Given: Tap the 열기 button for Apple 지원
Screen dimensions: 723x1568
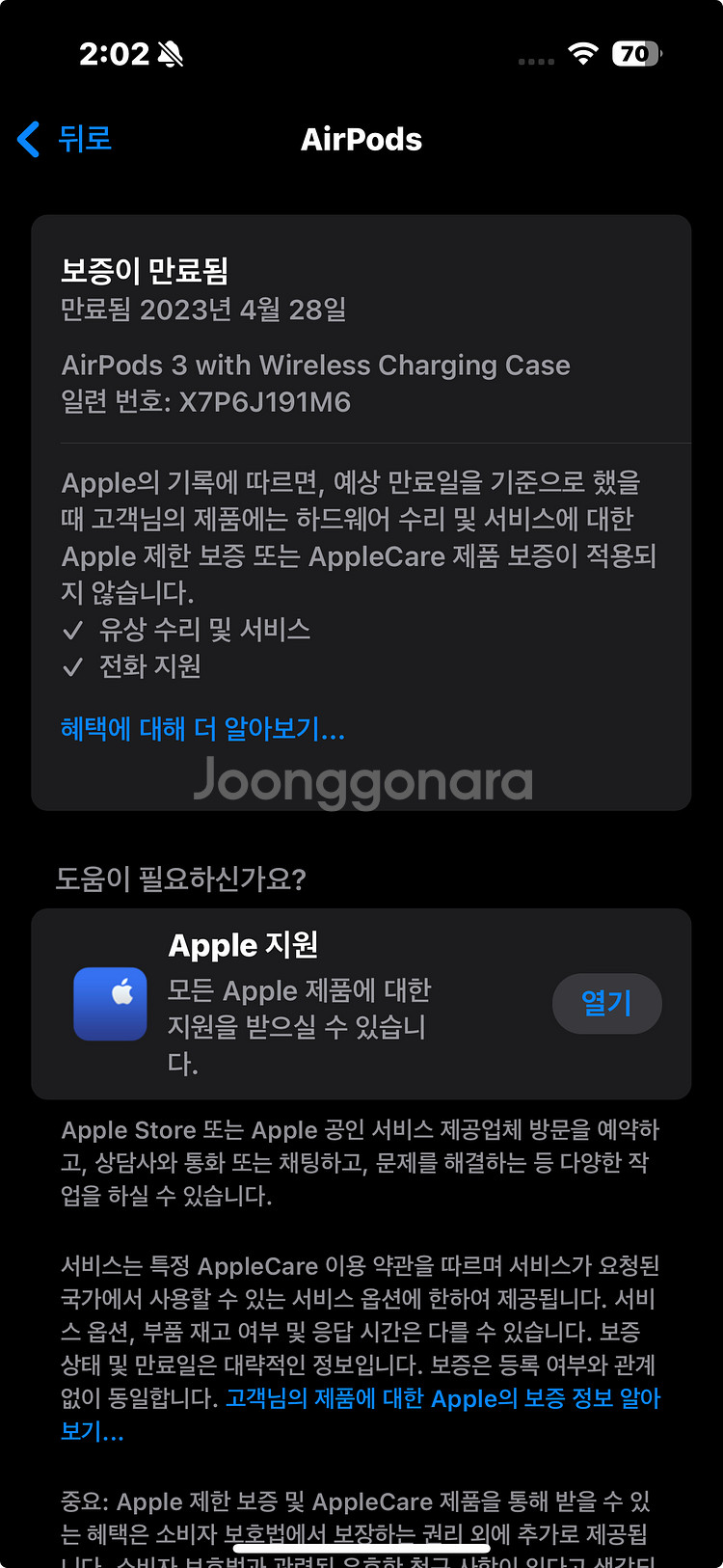Looking at the screenshot, I should (x=606, y=1004).
